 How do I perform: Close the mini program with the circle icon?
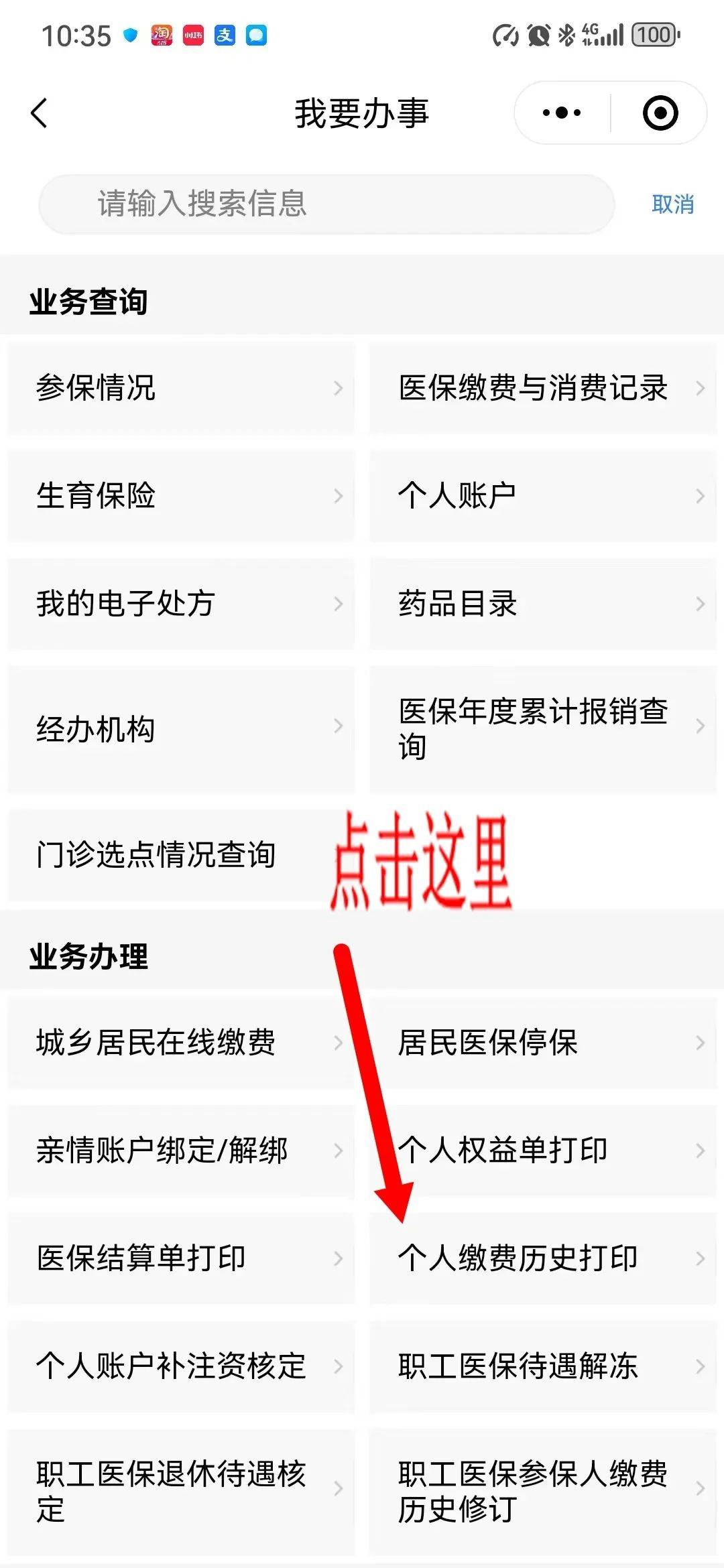pos(660,113)
